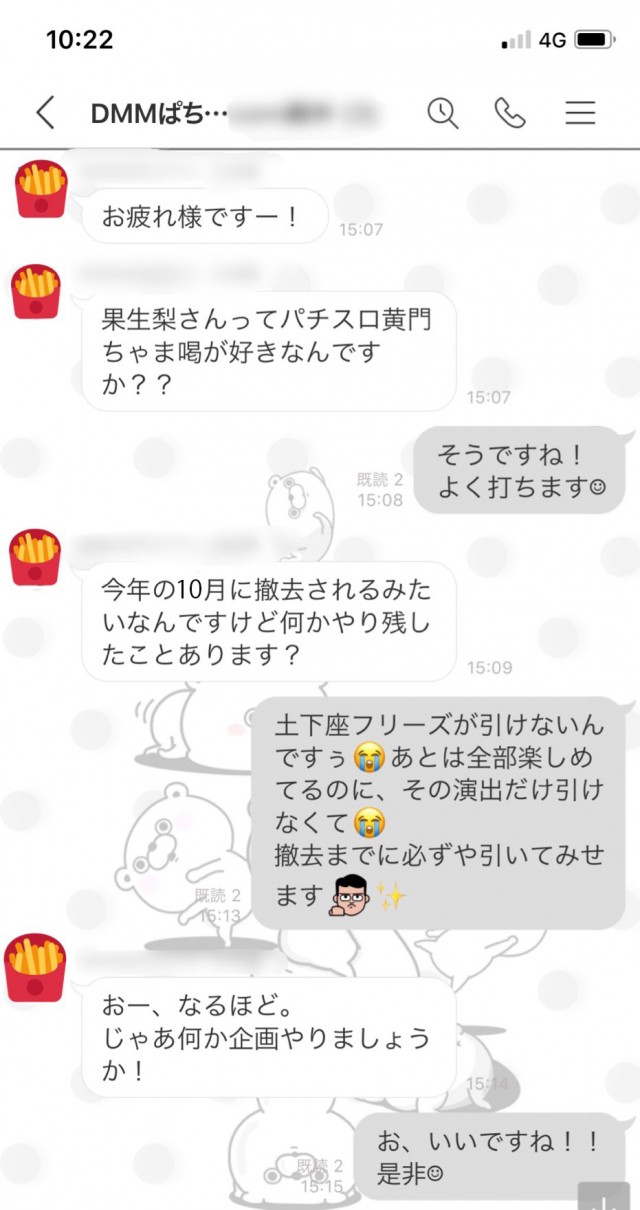Start a call from the phone icon

coord(510,113)
